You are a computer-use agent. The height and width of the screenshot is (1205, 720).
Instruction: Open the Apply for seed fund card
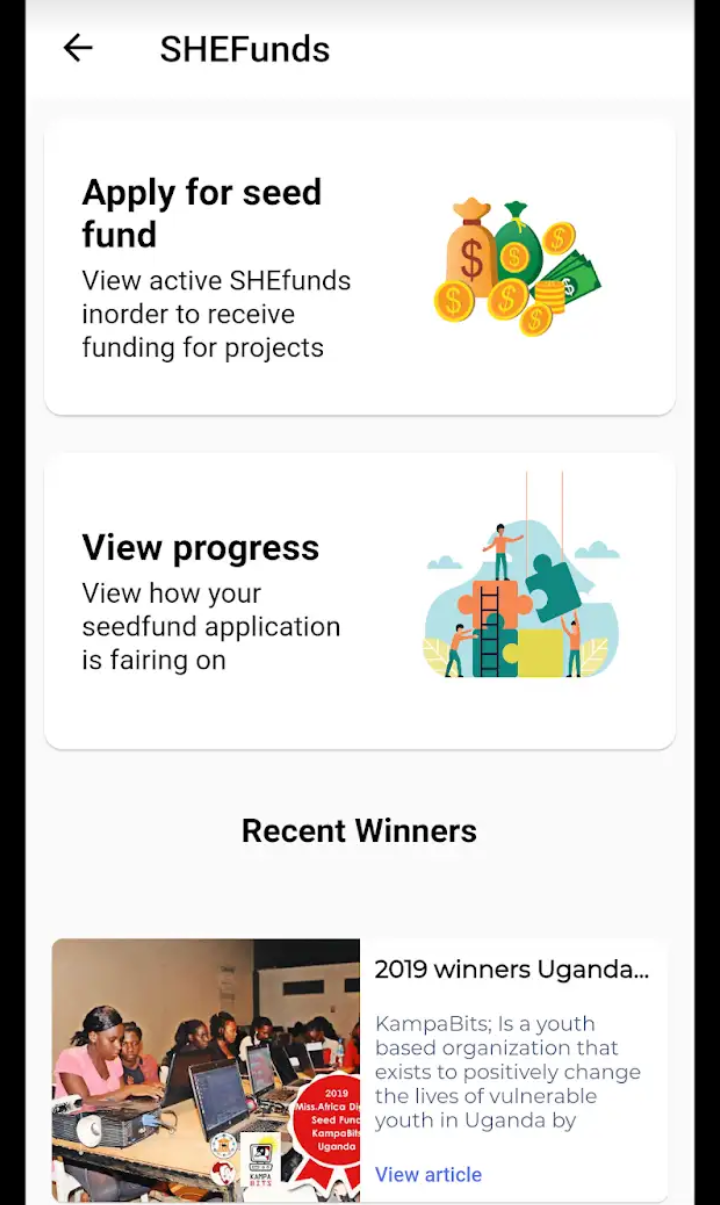click(x=359, y=267)
